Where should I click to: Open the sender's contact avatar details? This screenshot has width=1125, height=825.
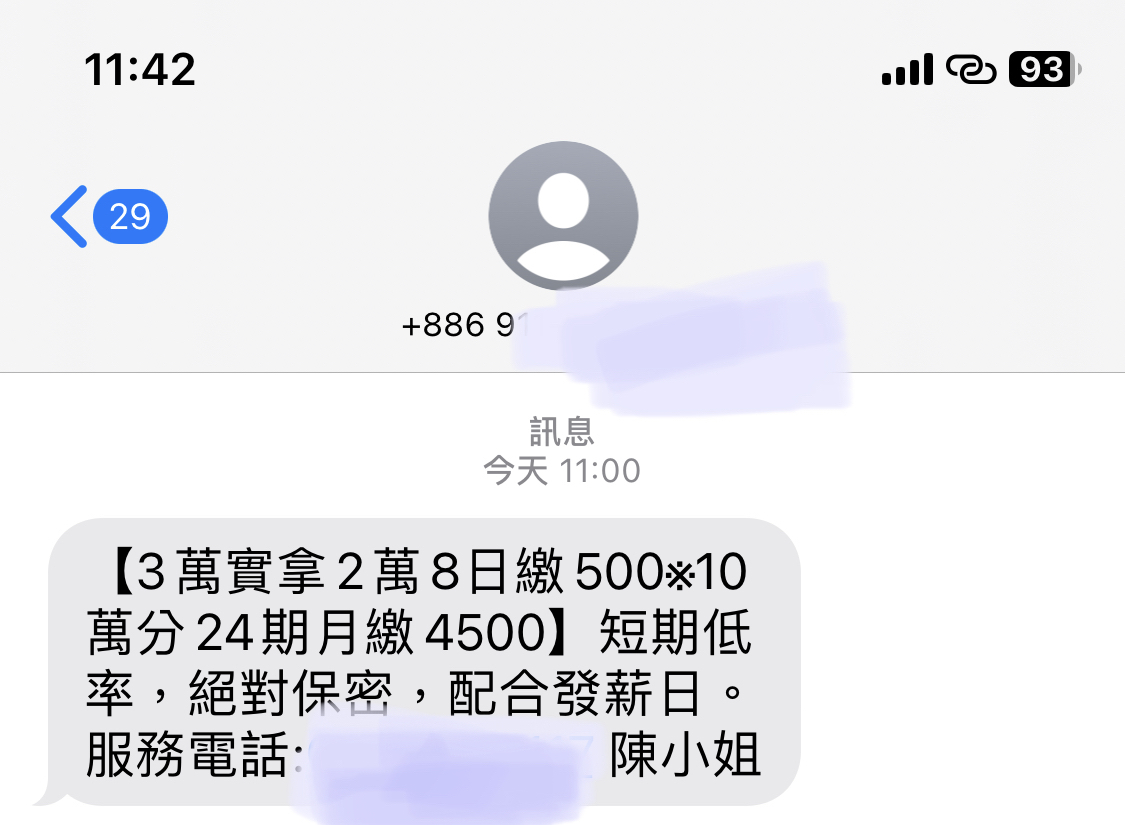click(x=563, y=216)
